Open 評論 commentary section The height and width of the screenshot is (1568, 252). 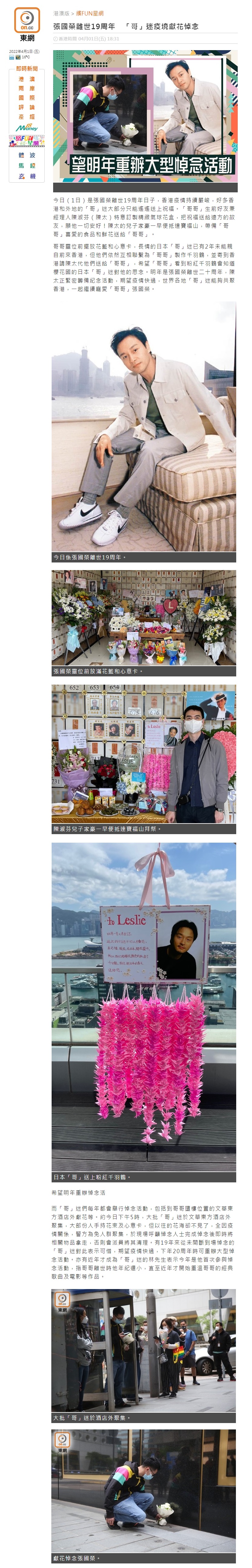[x=27, y=107]
